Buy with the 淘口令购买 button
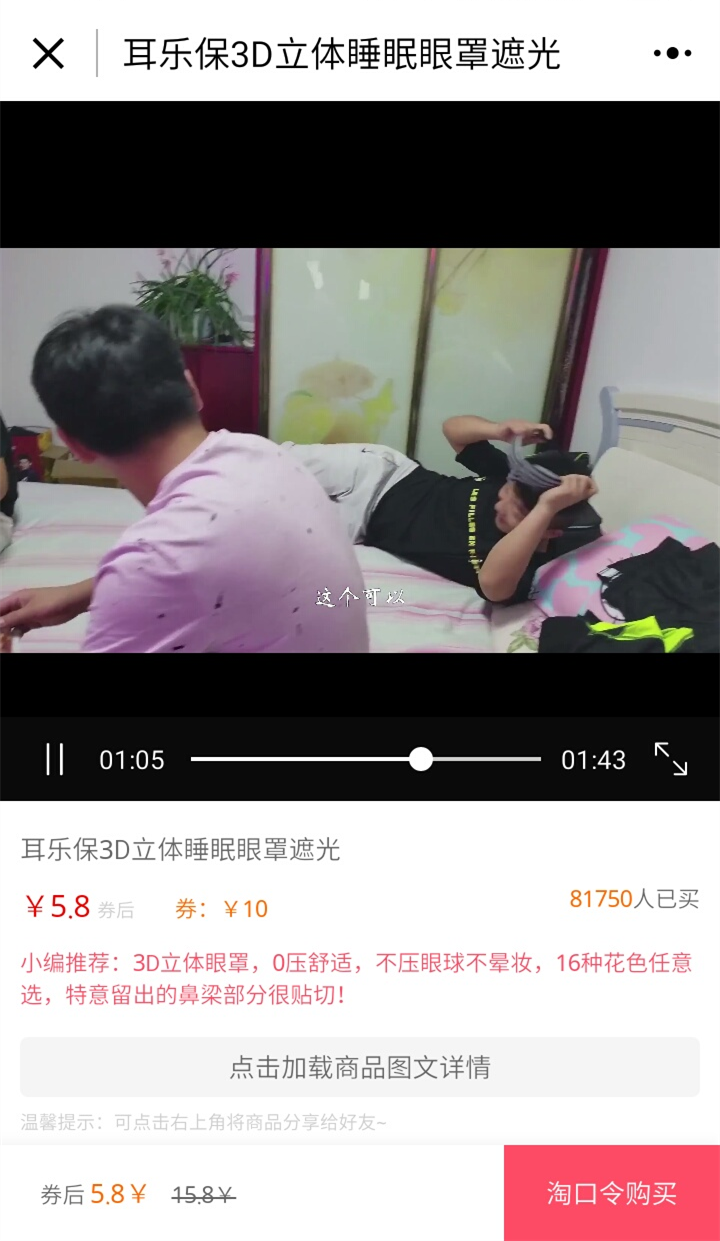 (612, 1193)
